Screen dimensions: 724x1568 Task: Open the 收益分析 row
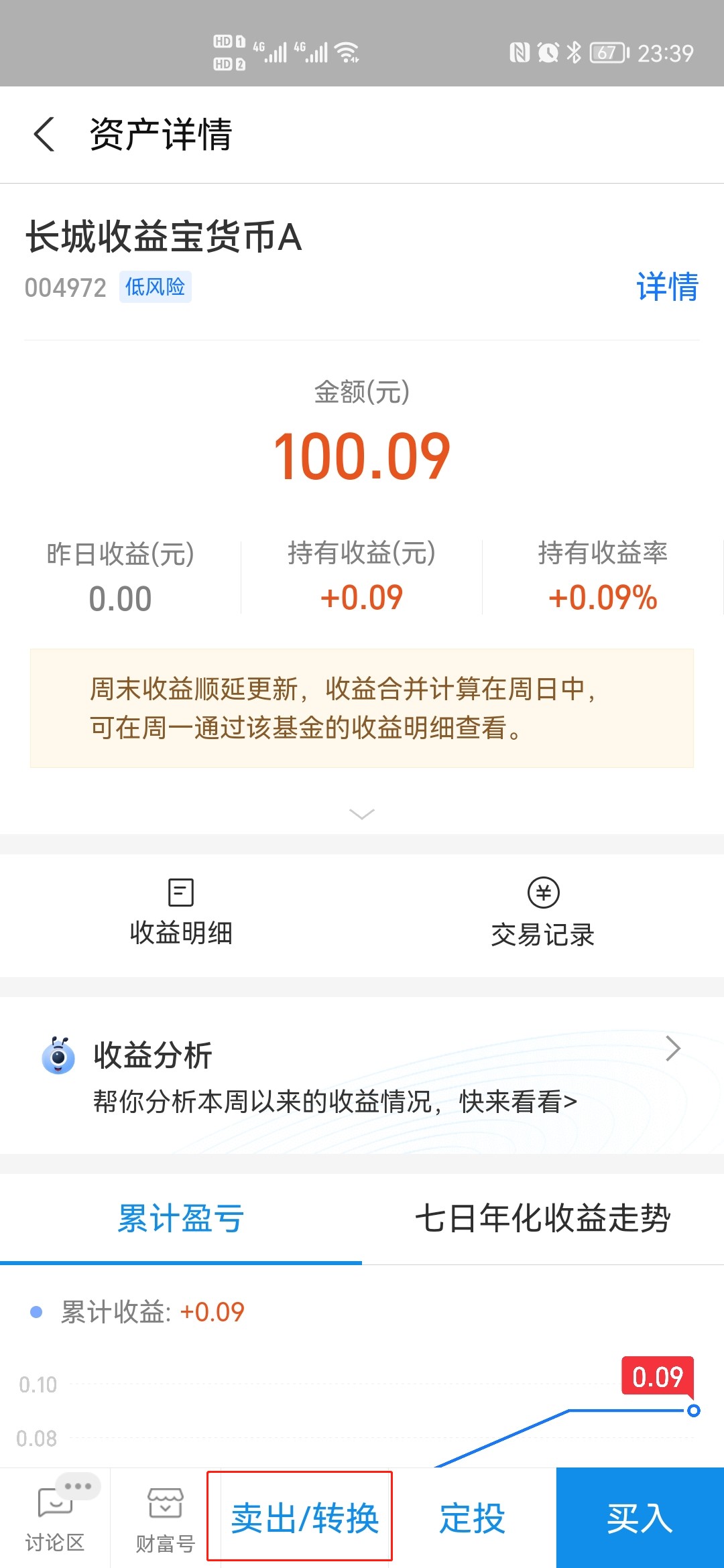click(362, 1075)
